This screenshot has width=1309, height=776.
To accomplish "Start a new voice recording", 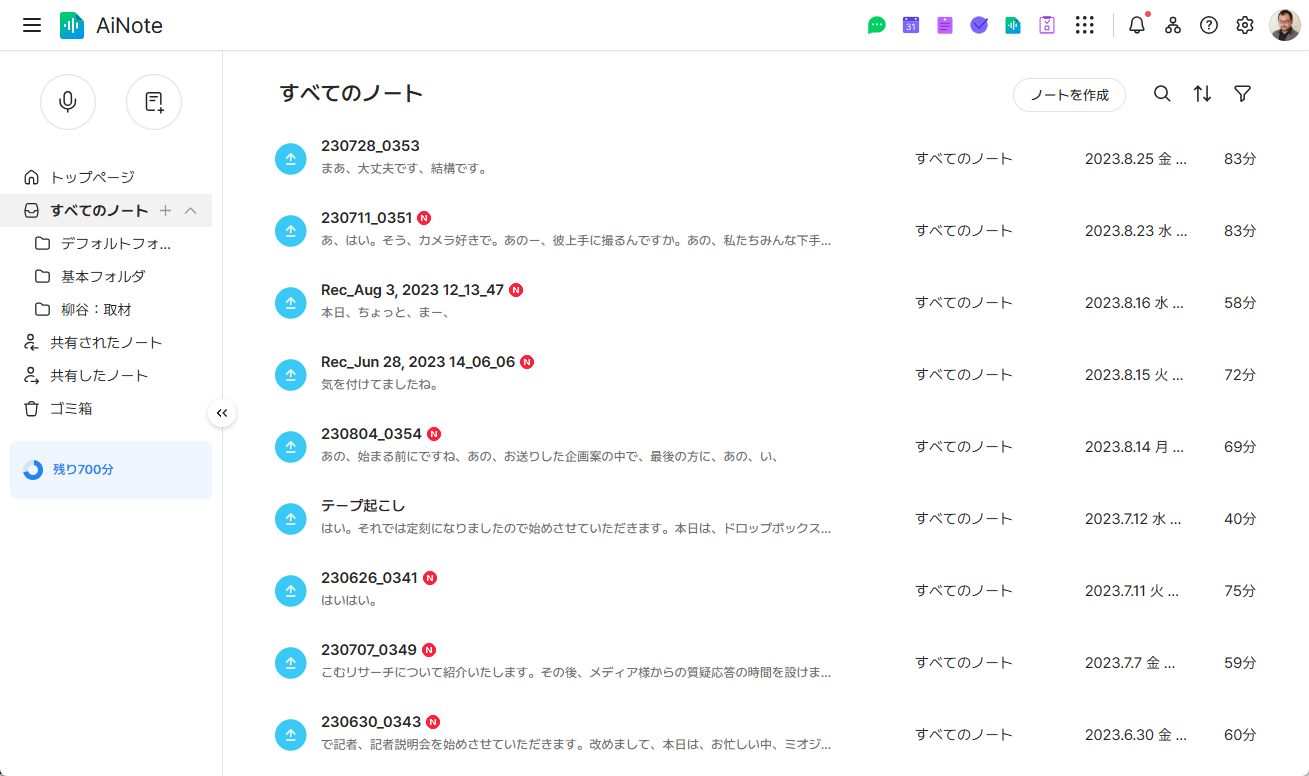I will pyautogui.click(x=68, y=102).
